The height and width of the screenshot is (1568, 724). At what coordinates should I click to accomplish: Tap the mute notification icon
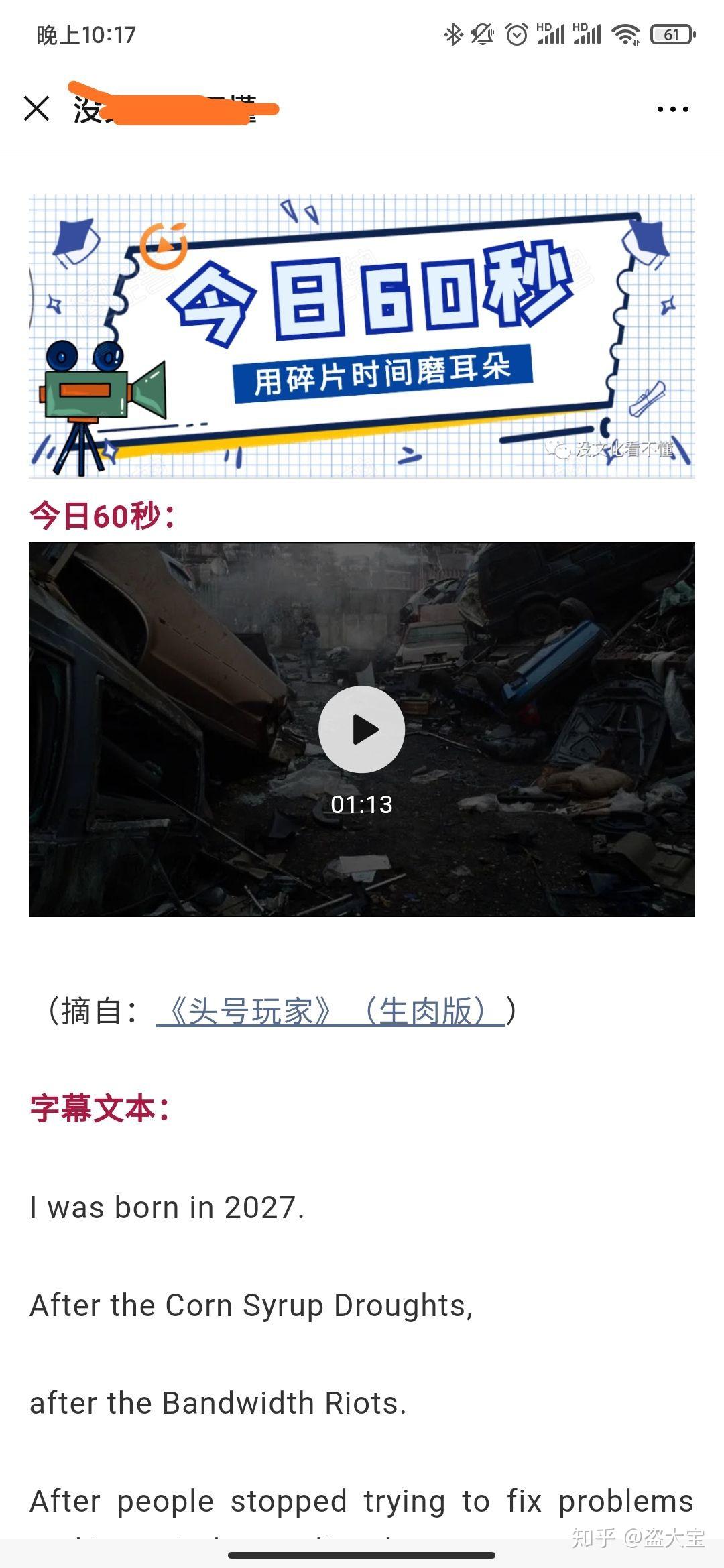(481, 34)
